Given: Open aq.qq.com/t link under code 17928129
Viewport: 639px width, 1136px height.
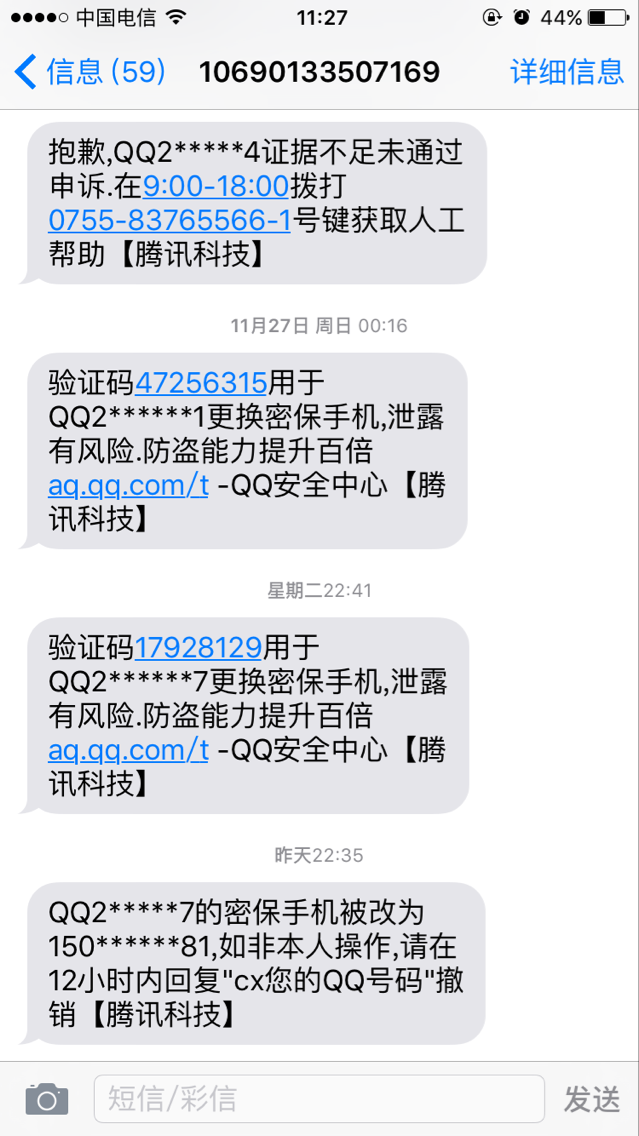Looking at the screenshot, I should (128, 750).
